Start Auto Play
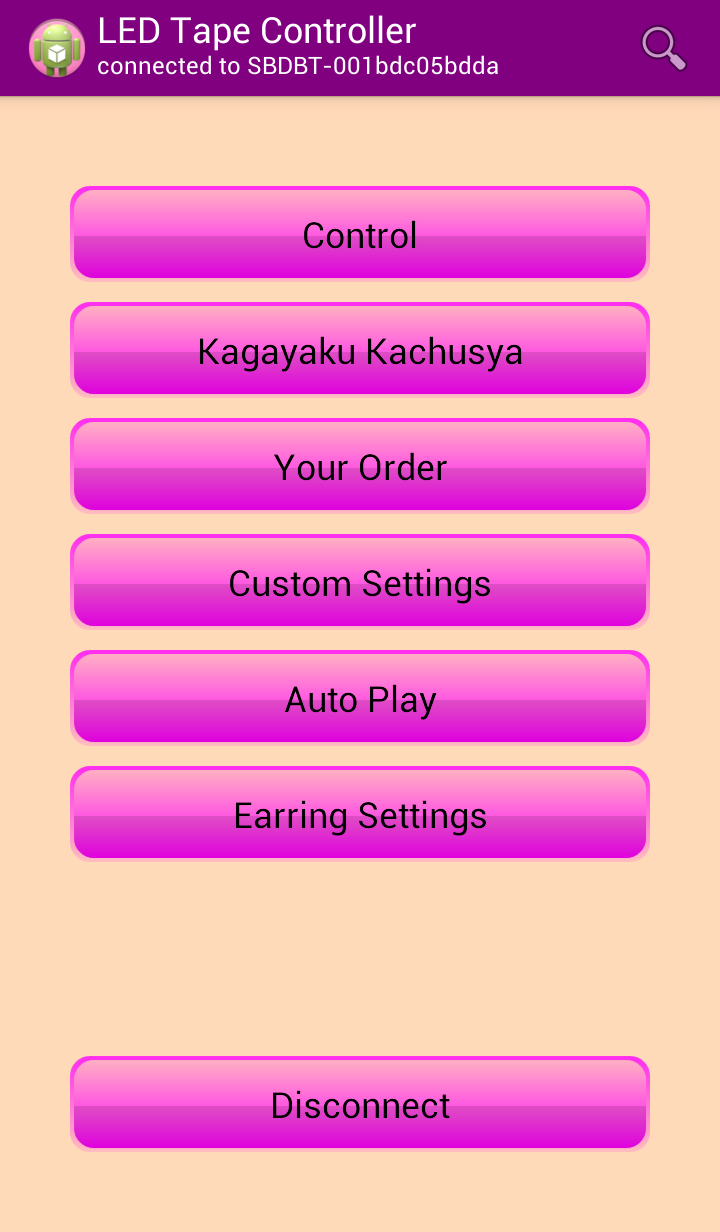This screenshot has width=720, height=1232. pos(360,698)
